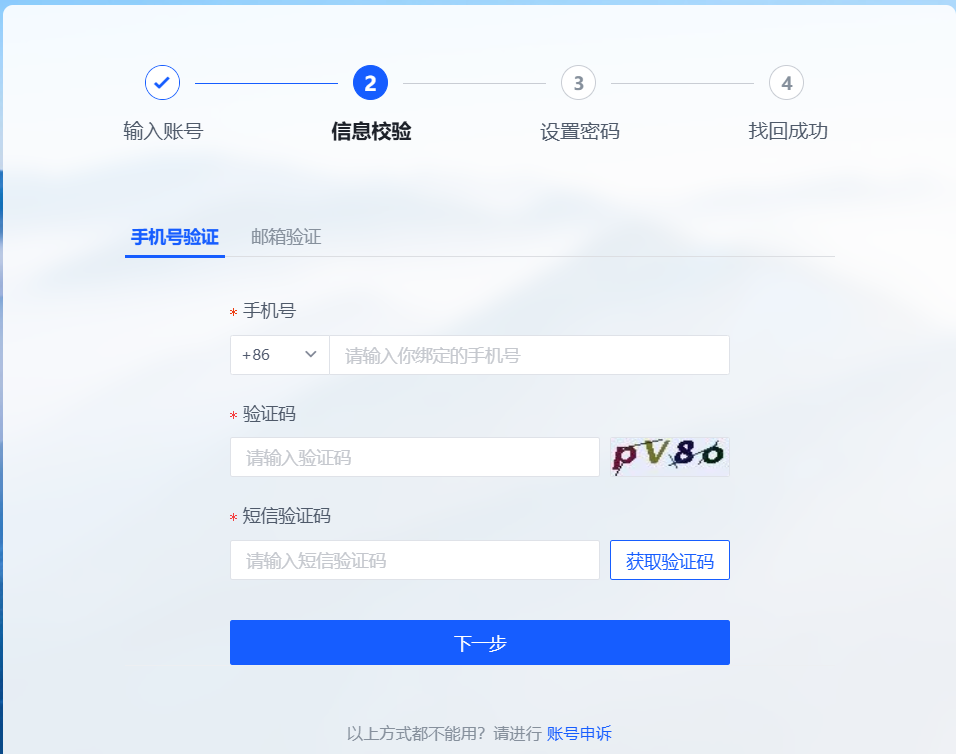Continue with the 下一步 button
Screen dimensions: 956x754
coord(479,643)
